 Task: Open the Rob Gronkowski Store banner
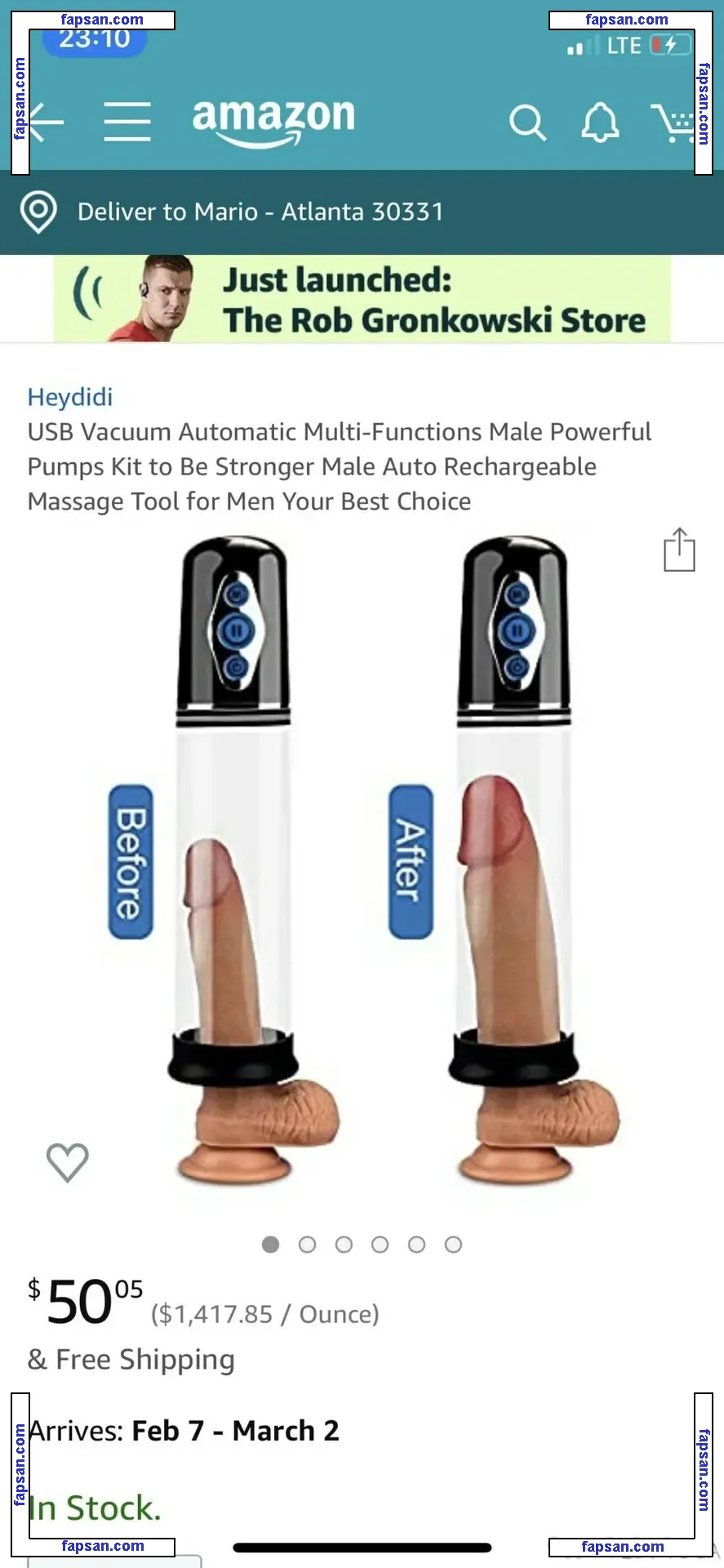(x=362, y=299)
